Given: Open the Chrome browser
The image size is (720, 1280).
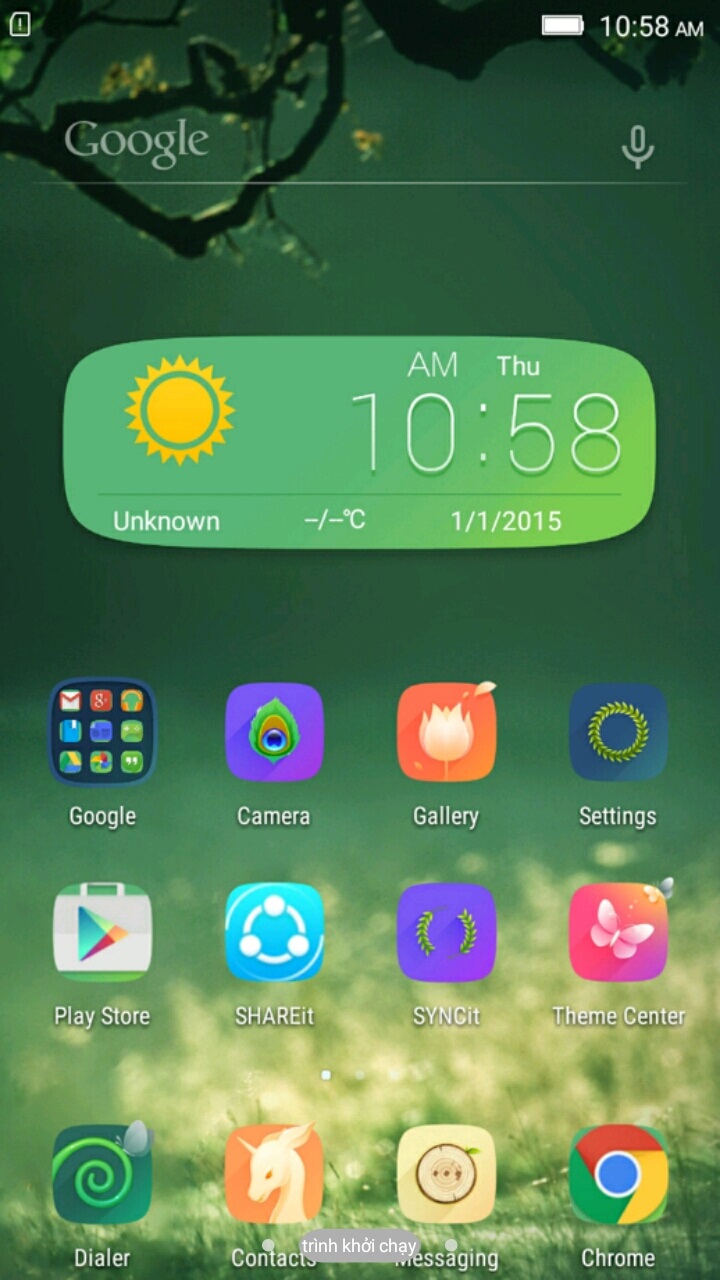Looking at the screenshot, I should tap(618, 1174).
